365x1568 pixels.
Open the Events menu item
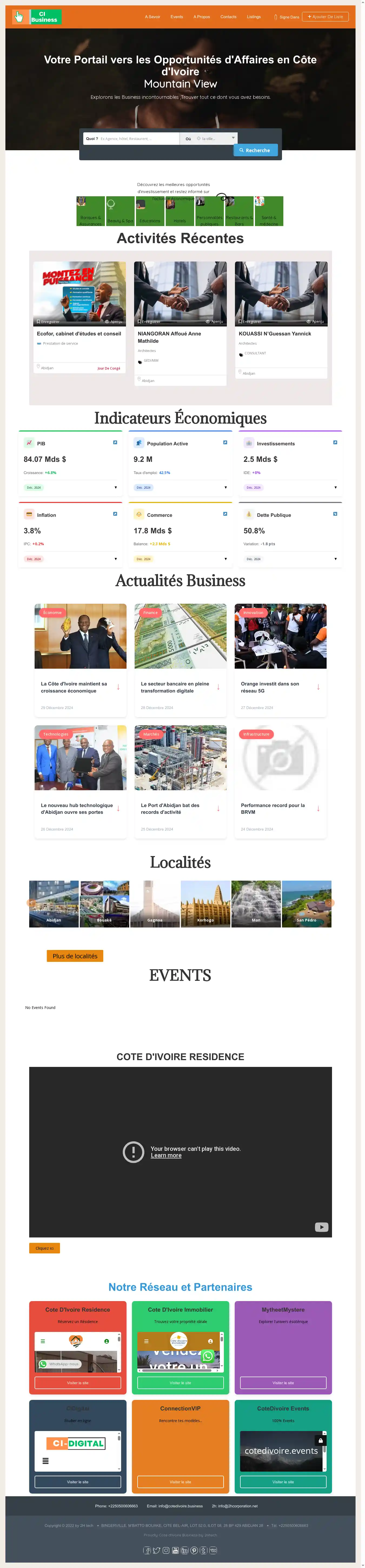(176, 17)
